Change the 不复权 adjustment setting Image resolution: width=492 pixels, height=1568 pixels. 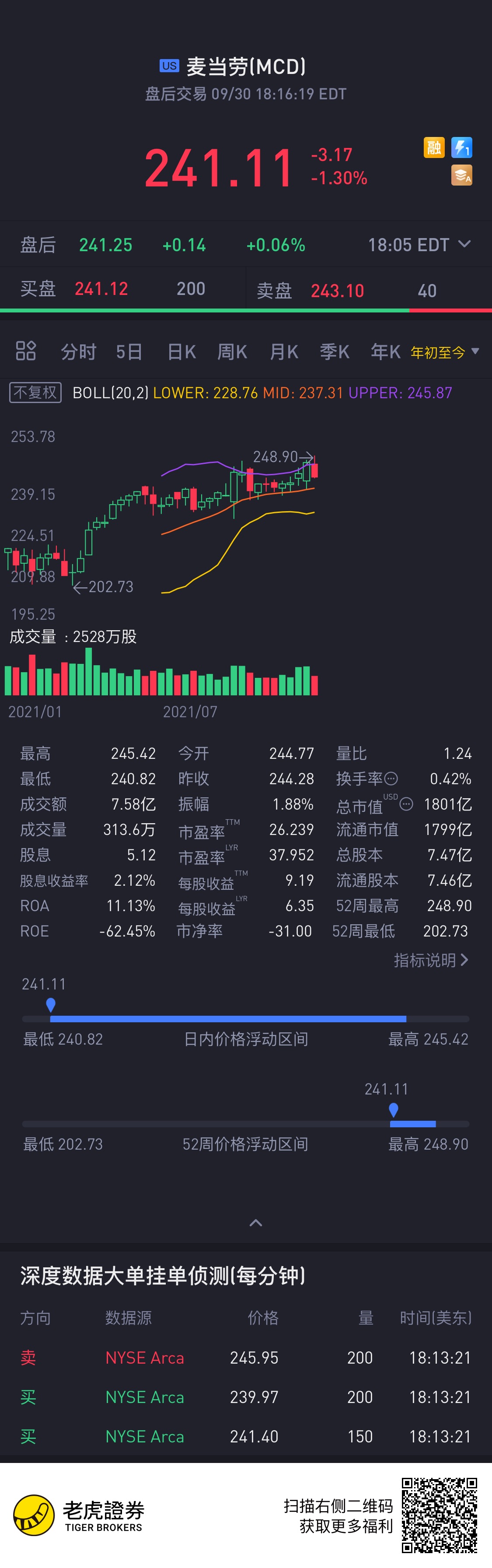[x=35, y=393]
